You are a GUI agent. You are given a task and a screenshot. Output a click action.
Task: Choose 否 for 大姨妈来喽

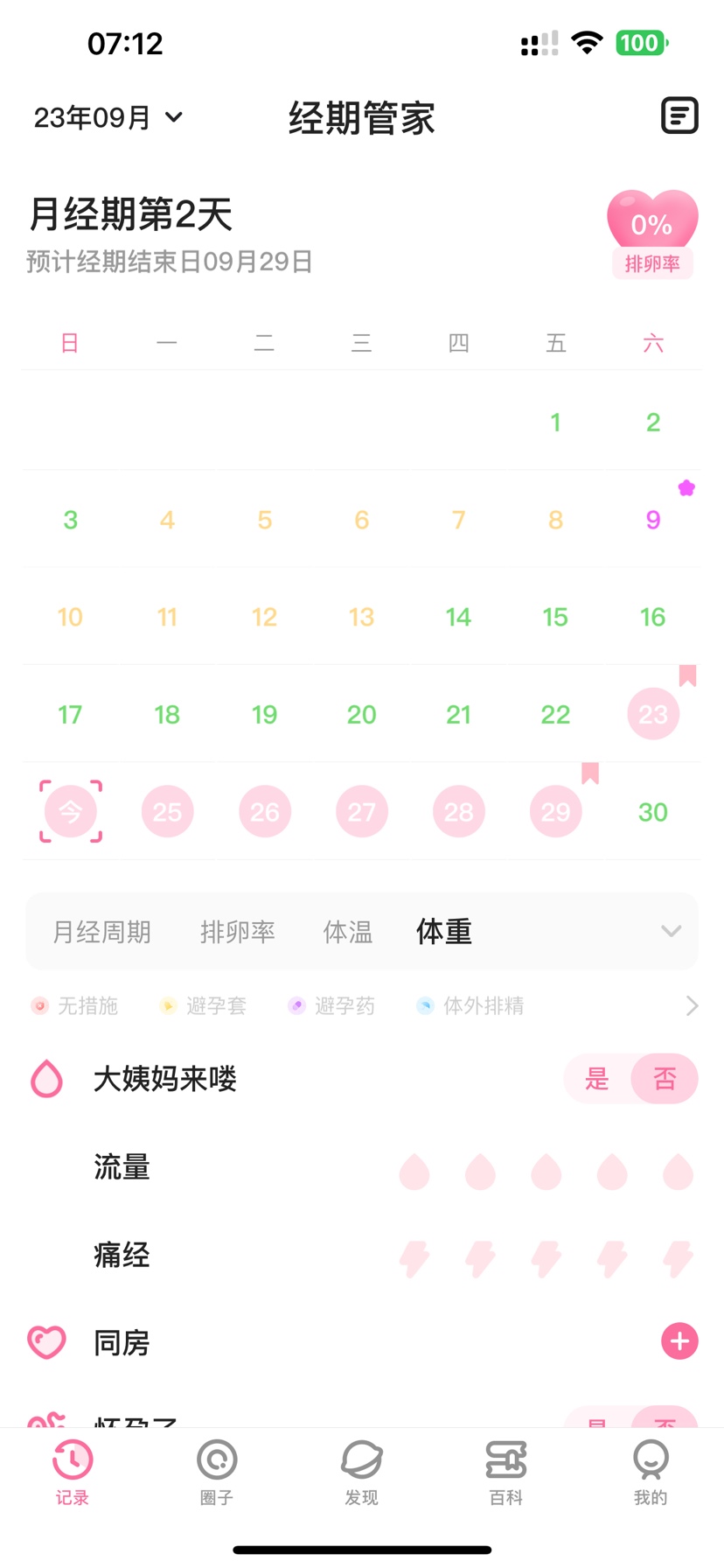coord(665,1079)
